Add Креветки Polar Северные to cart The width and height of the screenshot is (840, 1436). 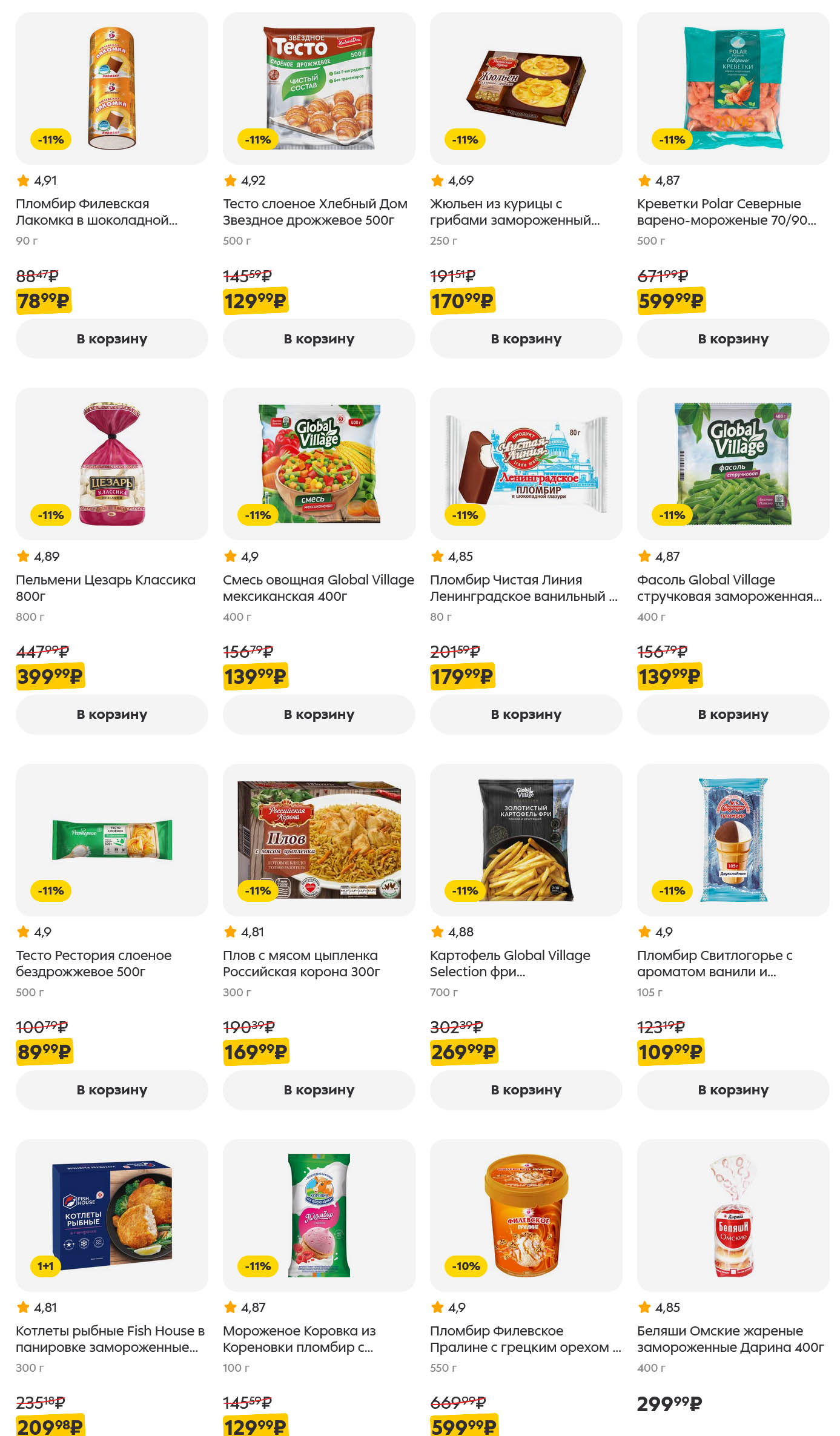733,339
